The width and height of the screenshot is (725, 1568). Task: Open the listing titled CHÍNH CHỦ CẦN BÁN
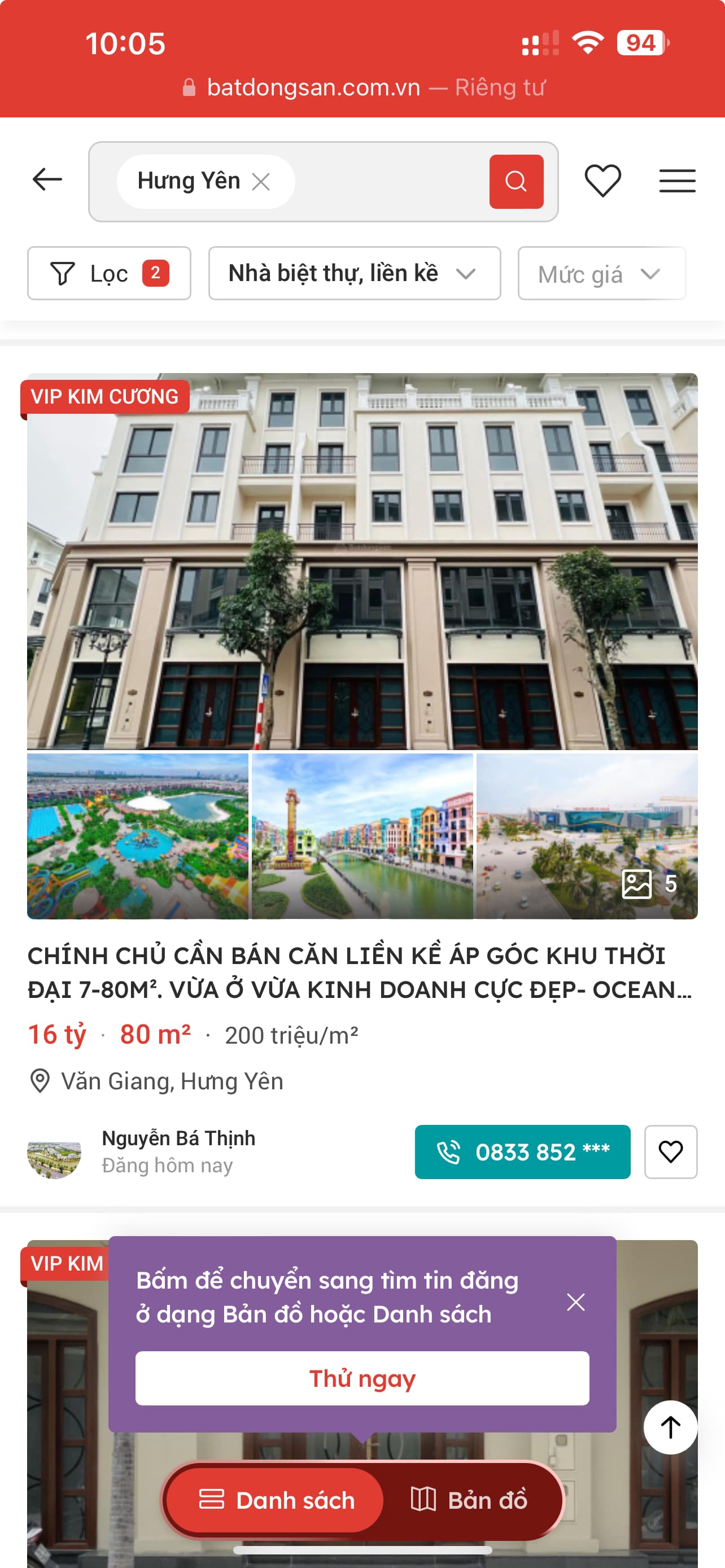tap(359, 972)
